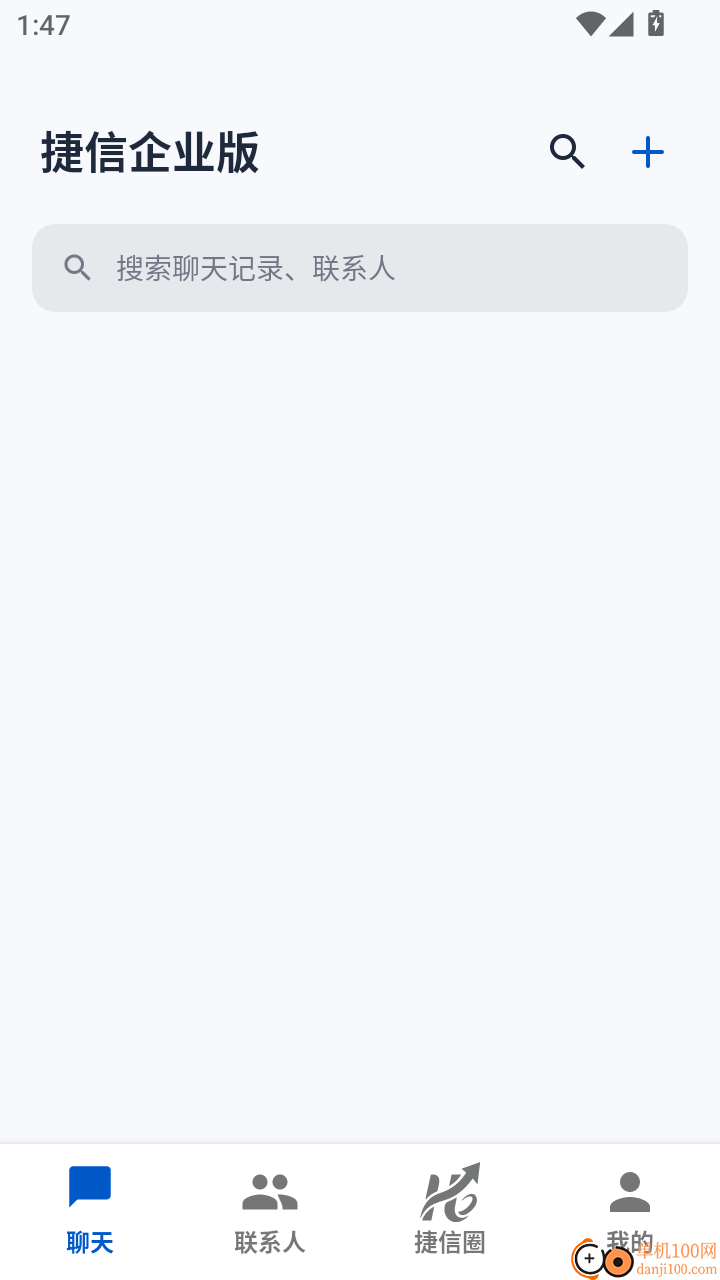Open the 捷信圈 moments icon
Viewport: 720px width, 1280px height.
click(x=450, y=1190)
